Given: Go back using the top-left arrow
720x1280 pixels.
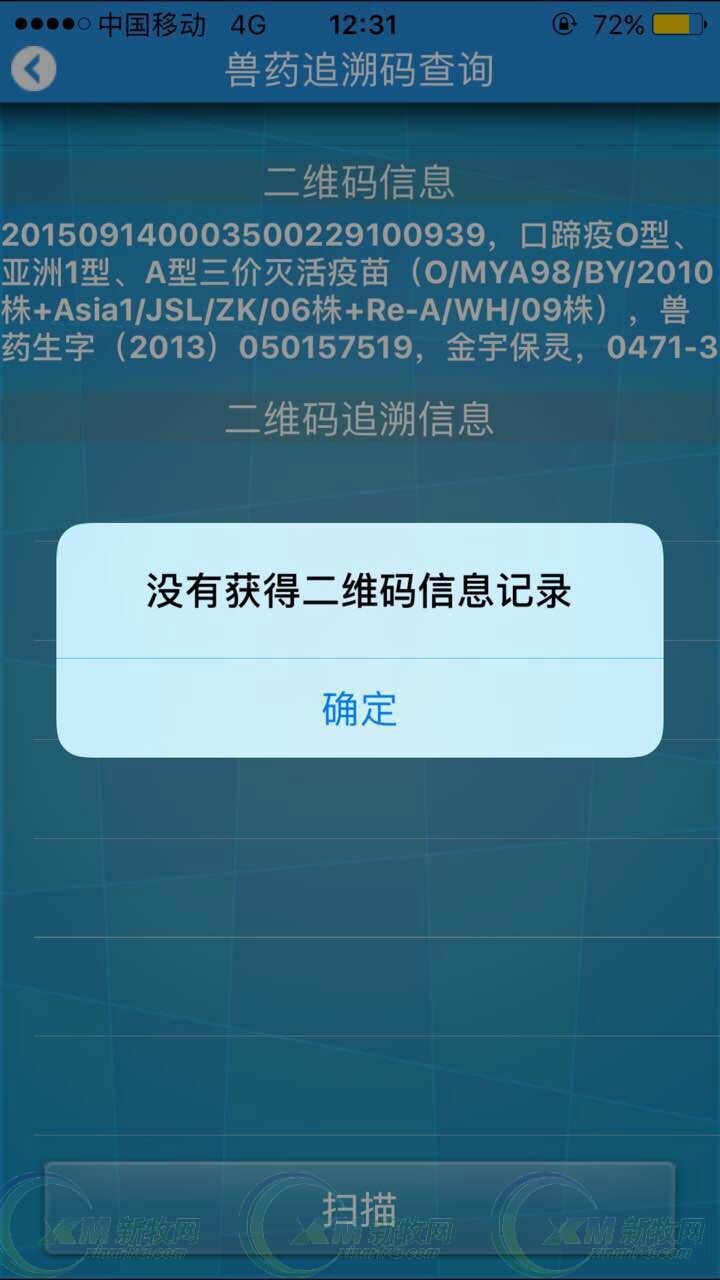Looking at the screenshot, I should (x=34, y=70).
